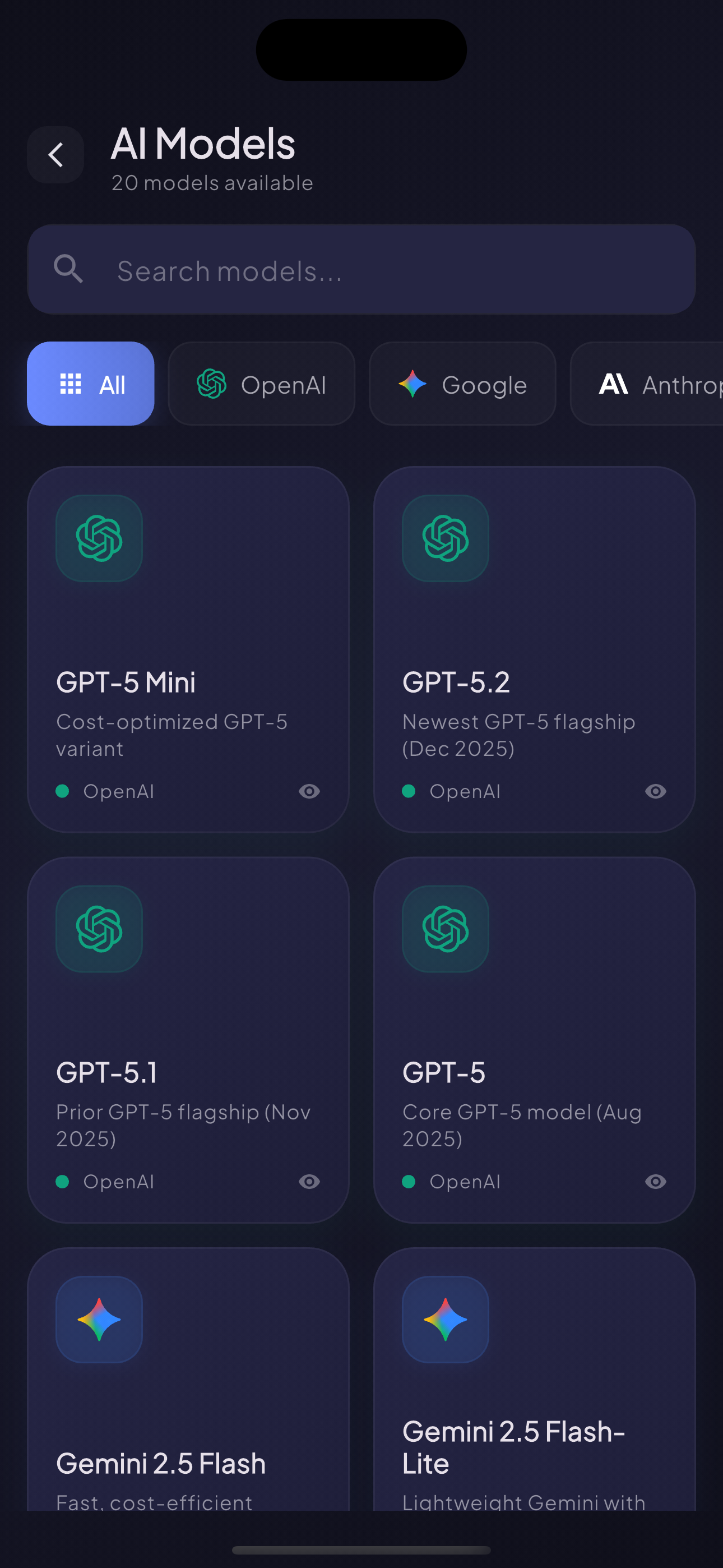Viewport: 723px width, 1568px height.
Task: Toggle visibility for GPT-5.1
Action: tap(309, 1182)
